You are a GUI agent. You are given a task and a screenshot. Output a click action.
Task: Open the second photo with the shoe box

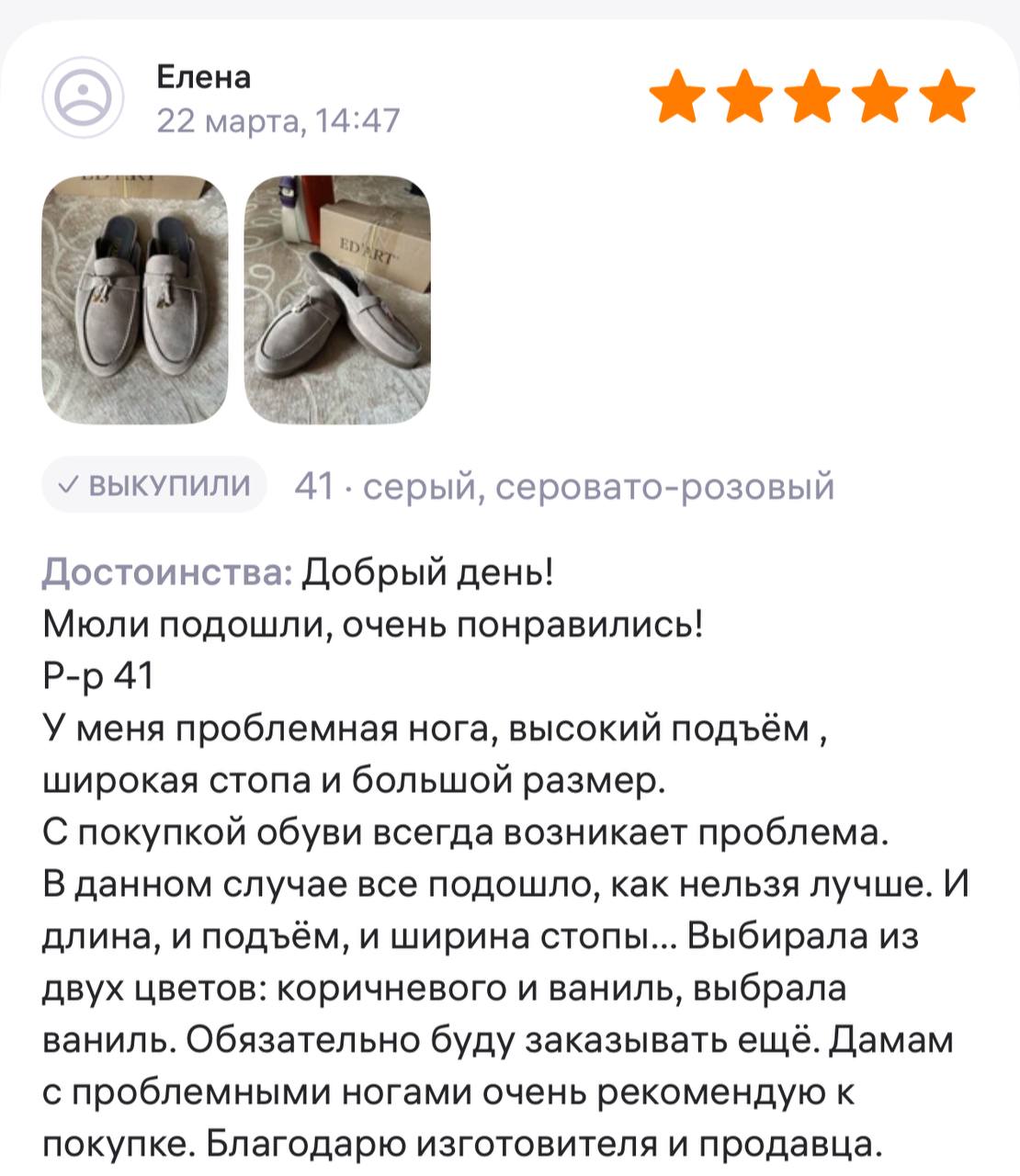tap(337, 300)
